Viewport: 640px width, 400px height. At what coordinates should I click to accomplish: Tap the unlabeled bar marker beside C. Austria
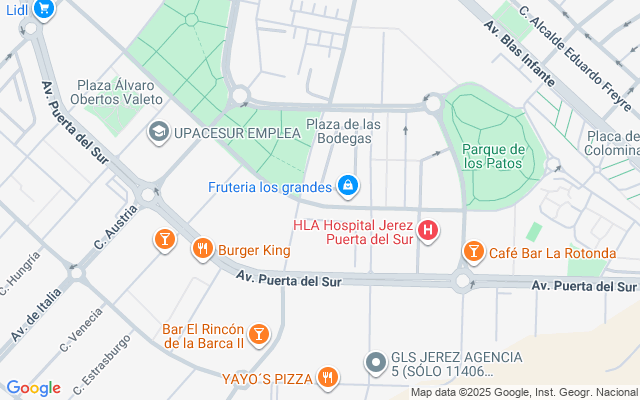tap(164, 239)
